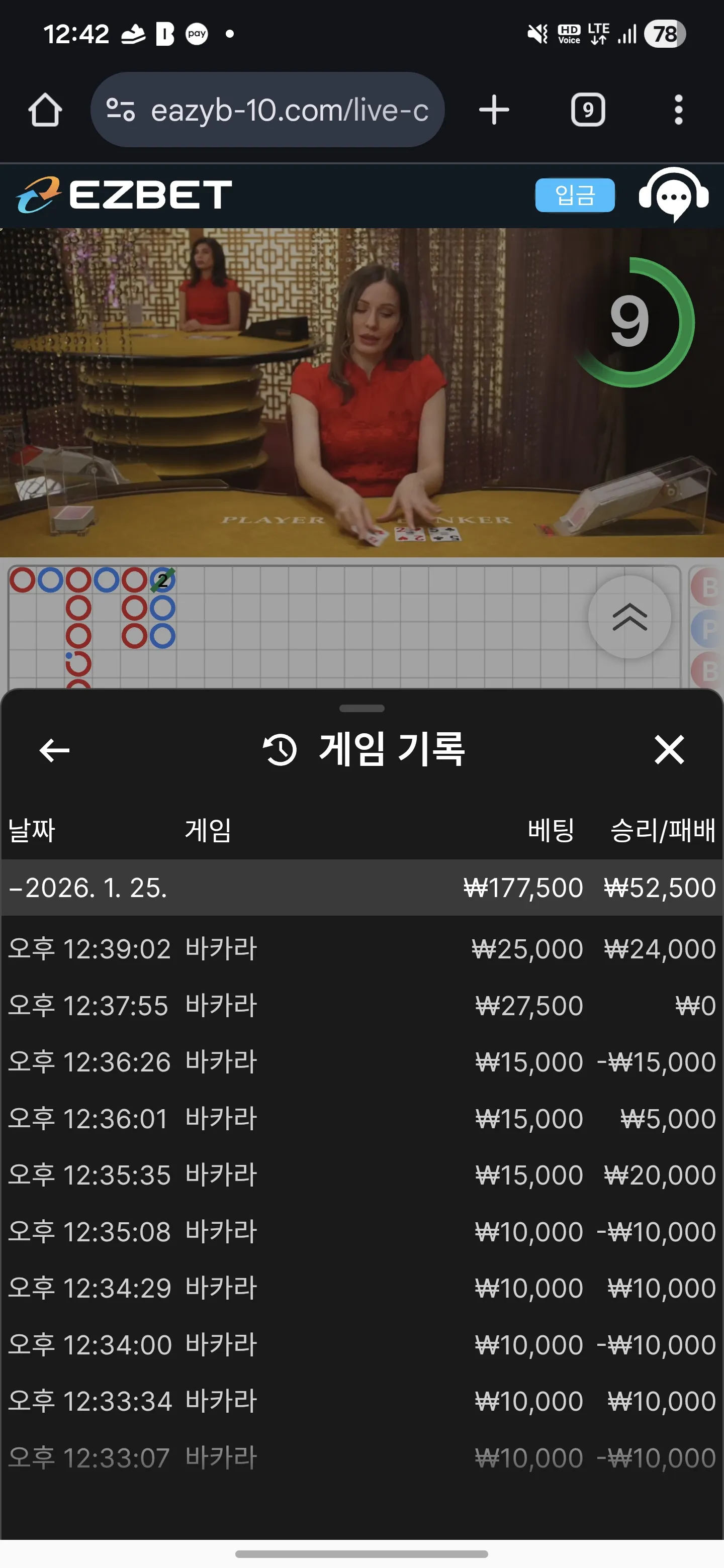Open the 오후 12:33:34 바카라 record

[x=361, y=1401]
